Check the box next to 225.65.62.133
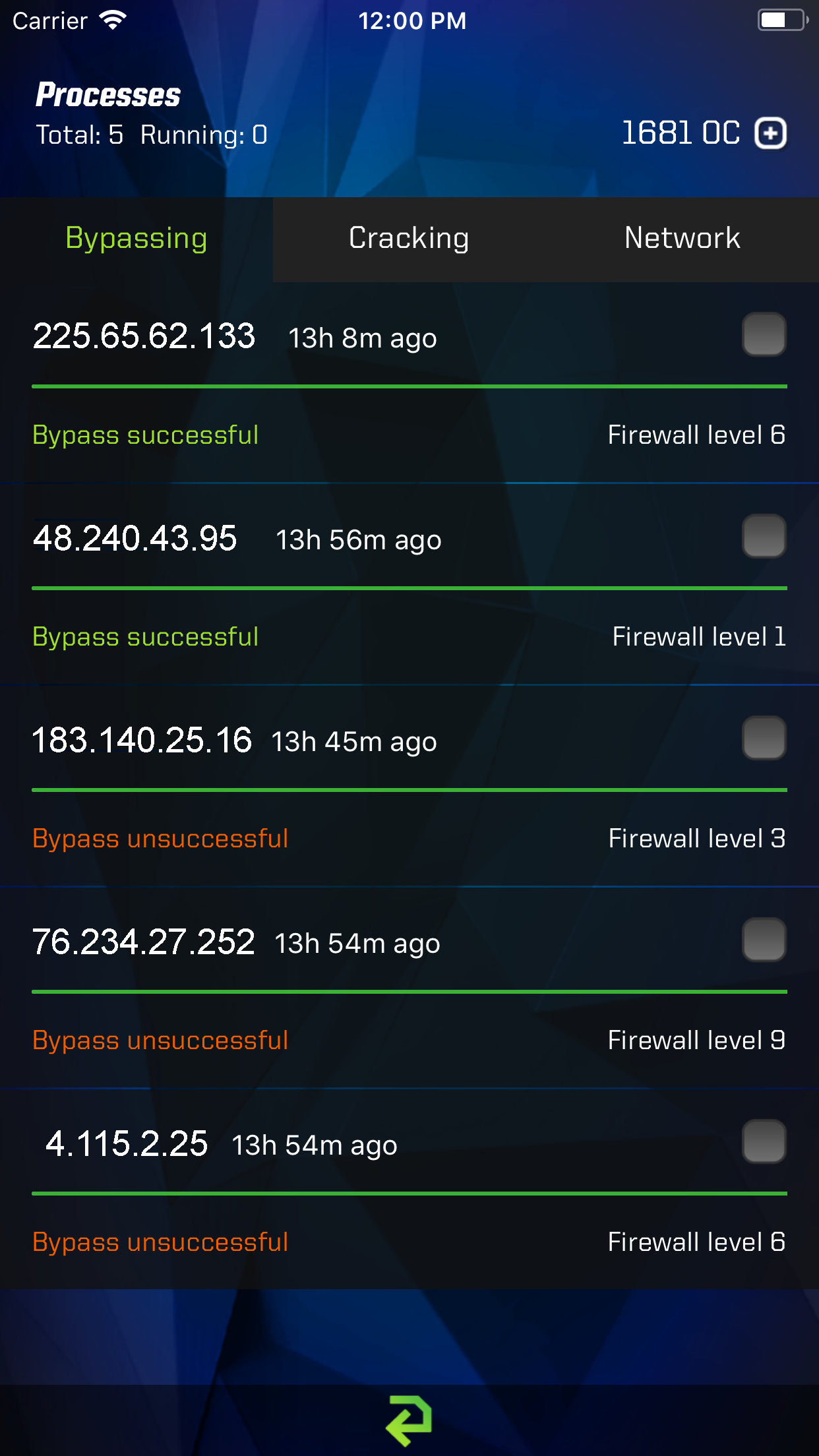Screen dimensions: 819x1456 [763, 334]
